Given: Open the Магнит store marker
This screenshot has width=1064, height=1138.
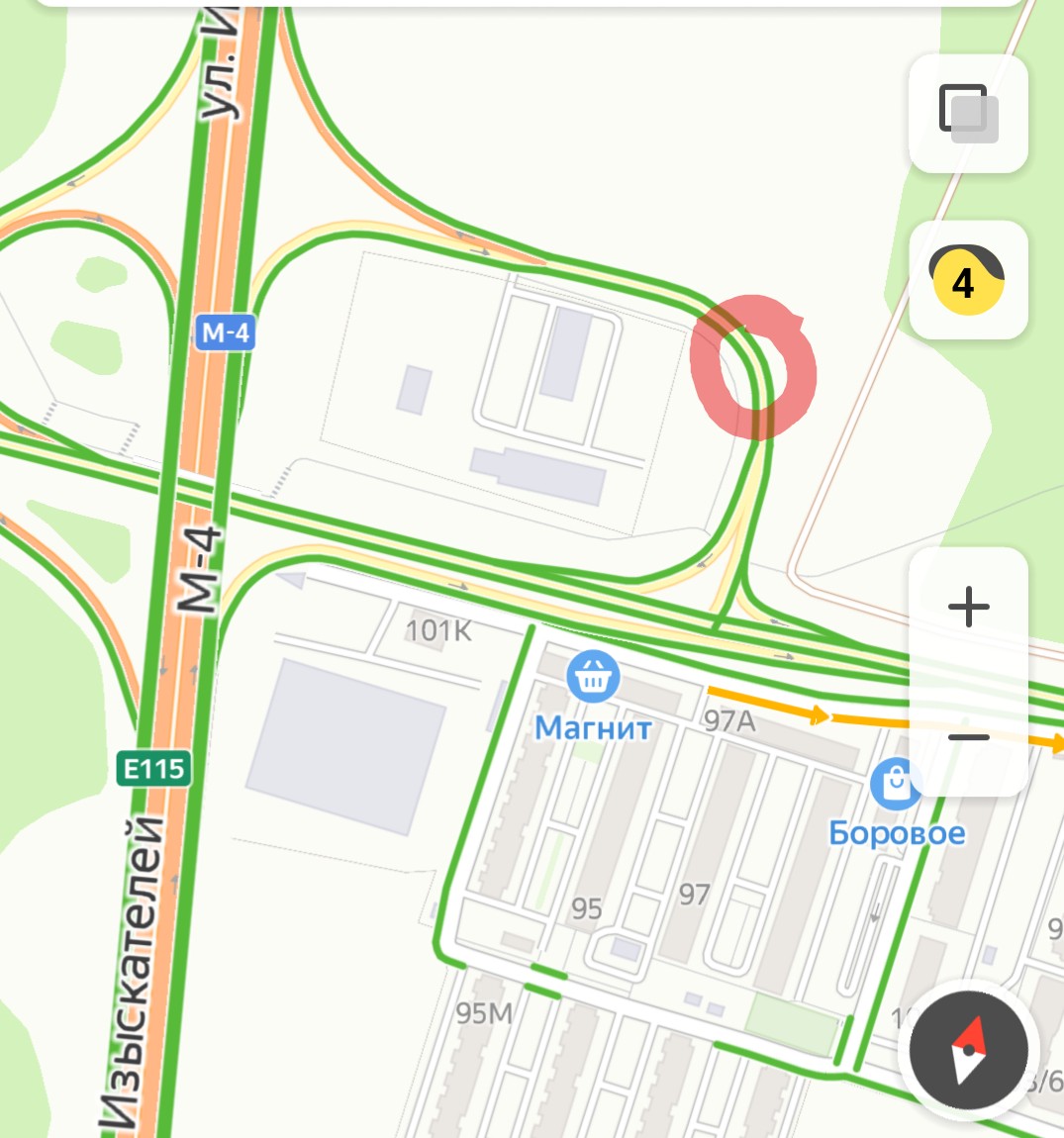Looking at the screenshot, I should (593, 677).
